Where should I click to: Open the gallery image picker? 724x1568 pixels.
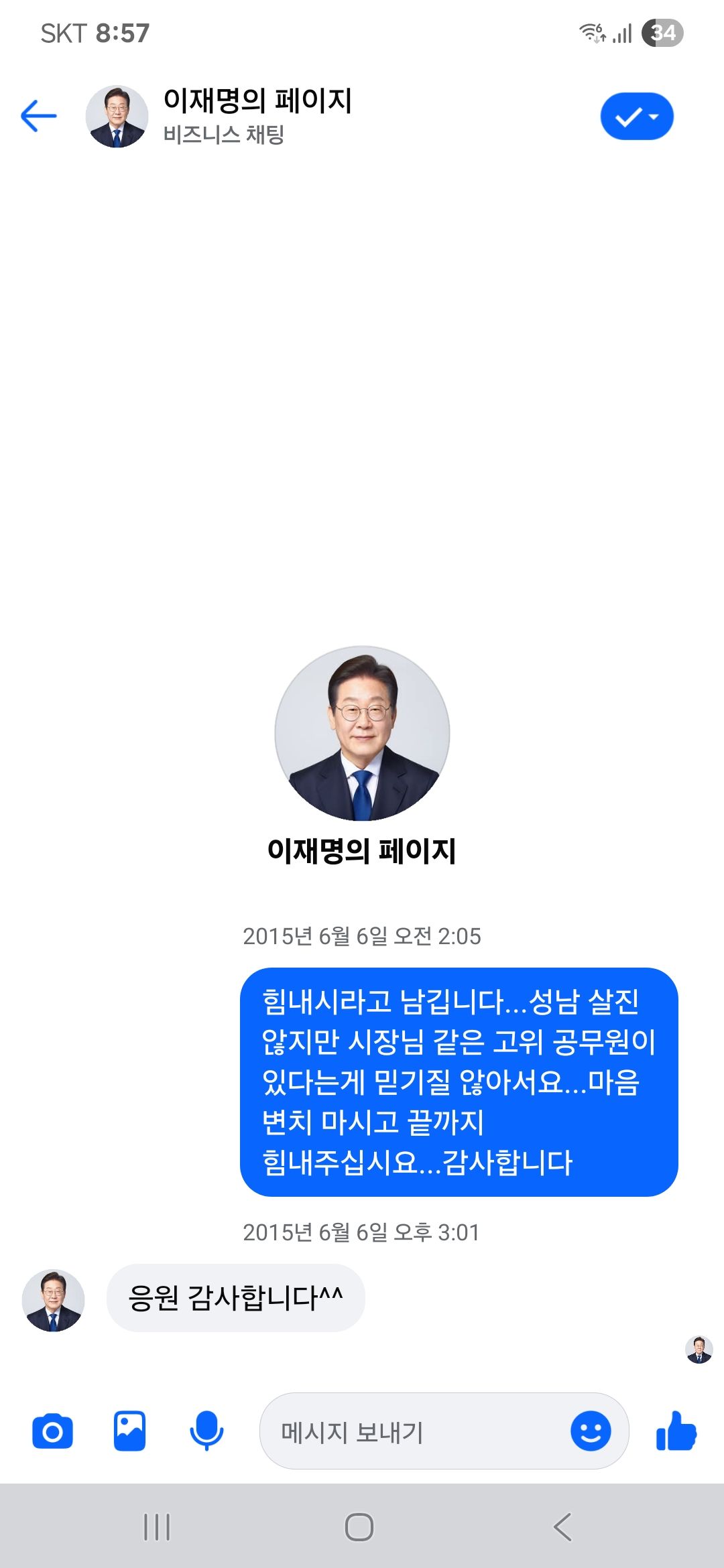pyautogui.click(x=129, y=1431)
